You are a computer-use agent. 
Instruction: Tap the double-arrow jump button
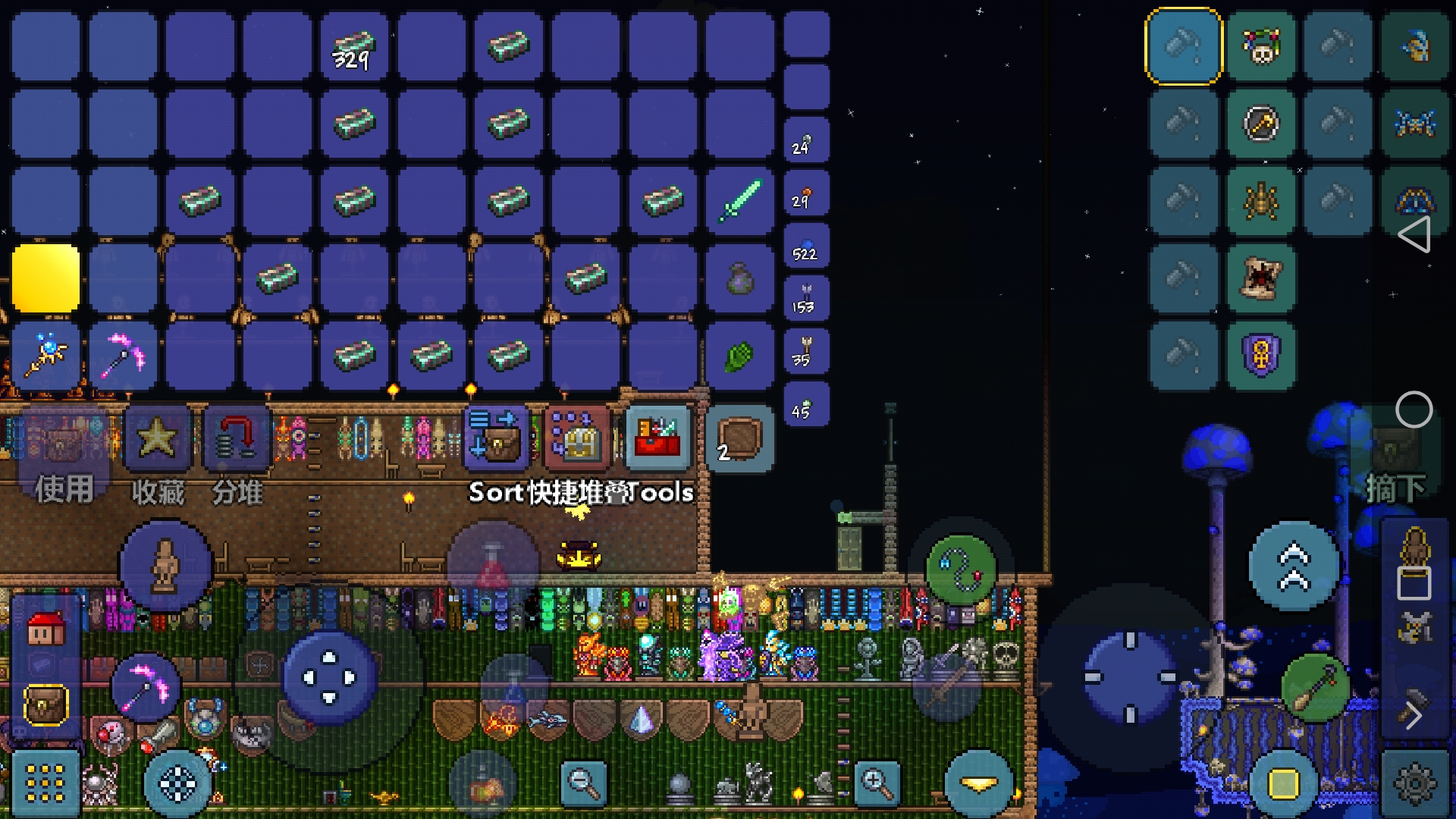1294,566
